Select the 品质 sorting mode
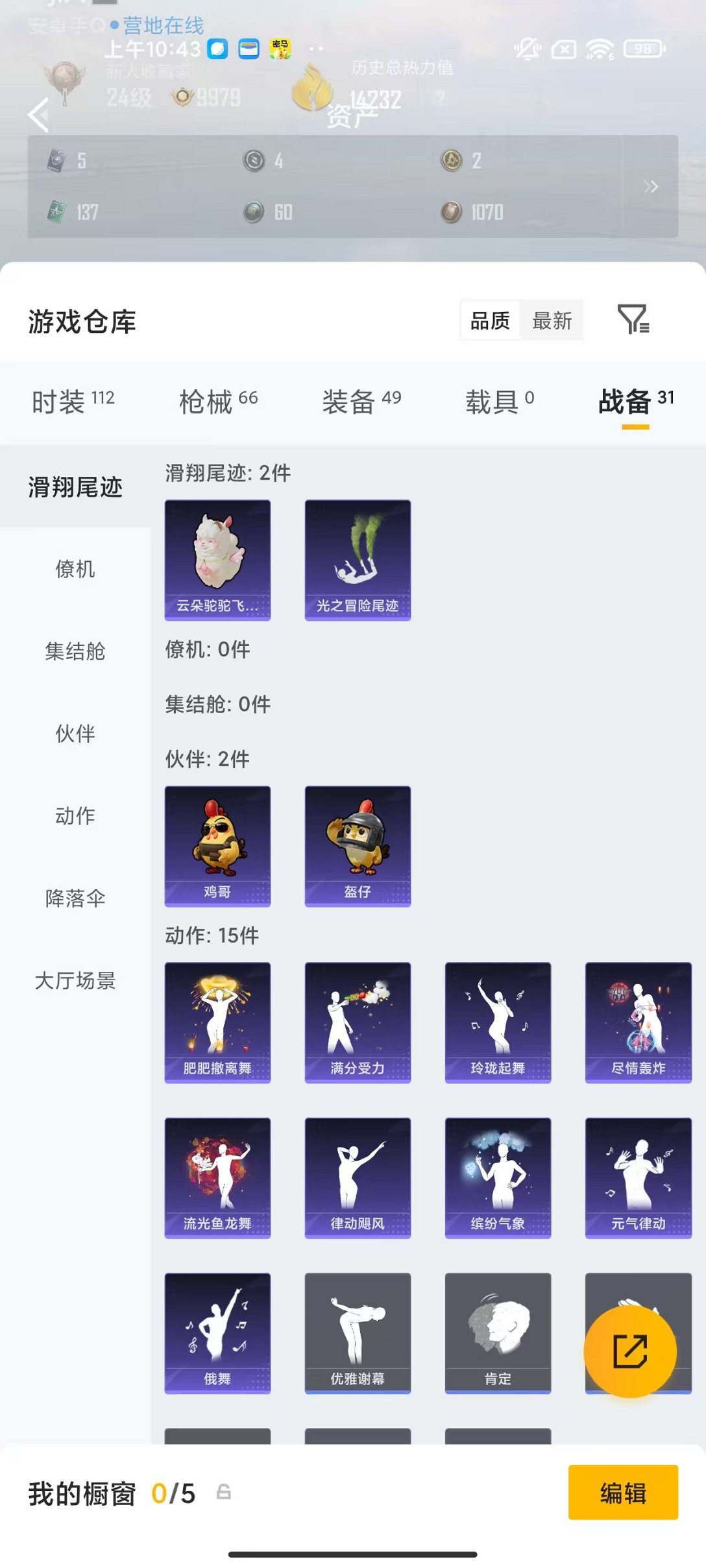Screen dimensions: 706x1568 pyautogui.click(x=489, y=320)
